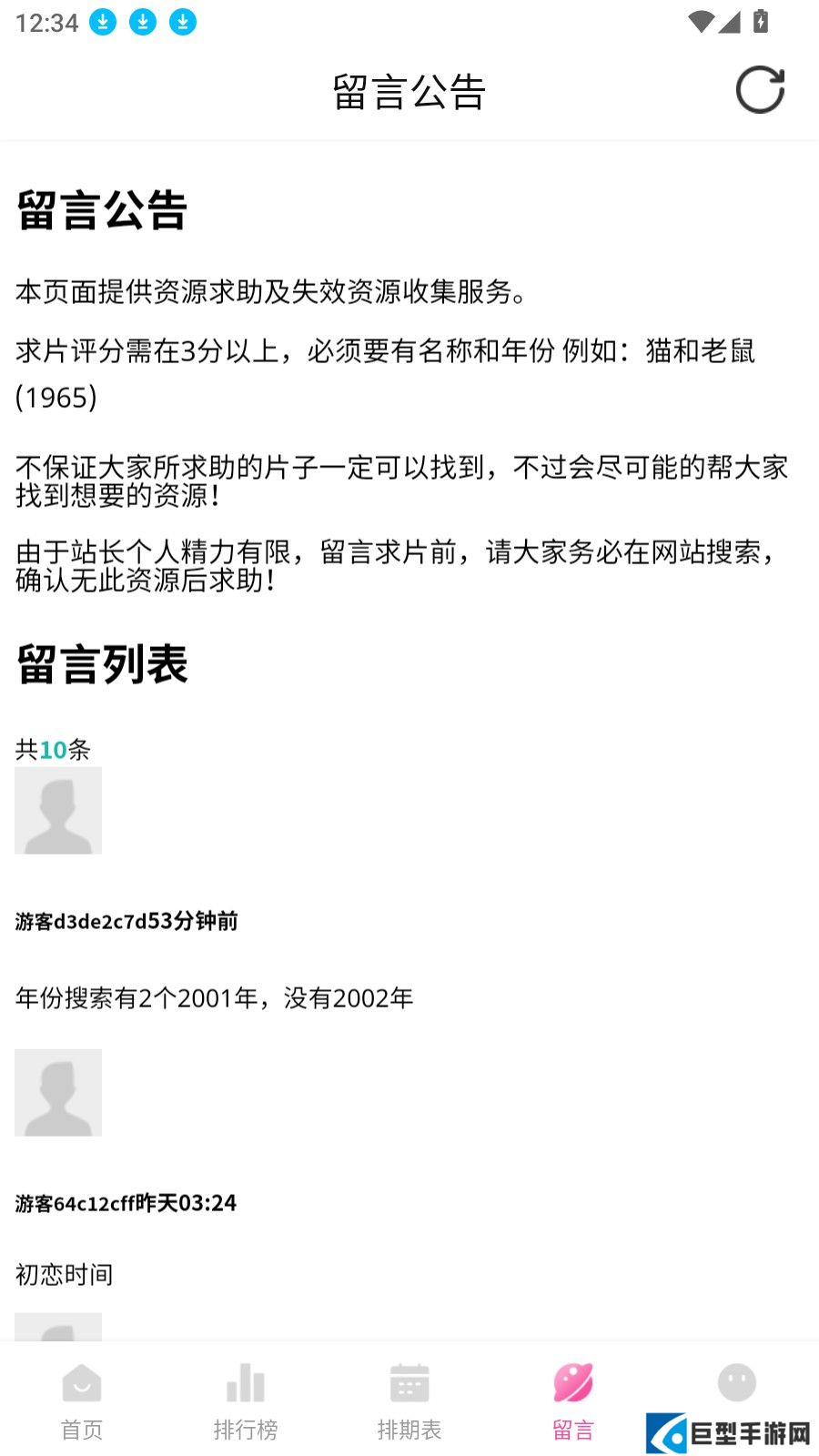Refresh the 留言公告 page
Screen dimensions: 819x1456
(x=760, y=90)
